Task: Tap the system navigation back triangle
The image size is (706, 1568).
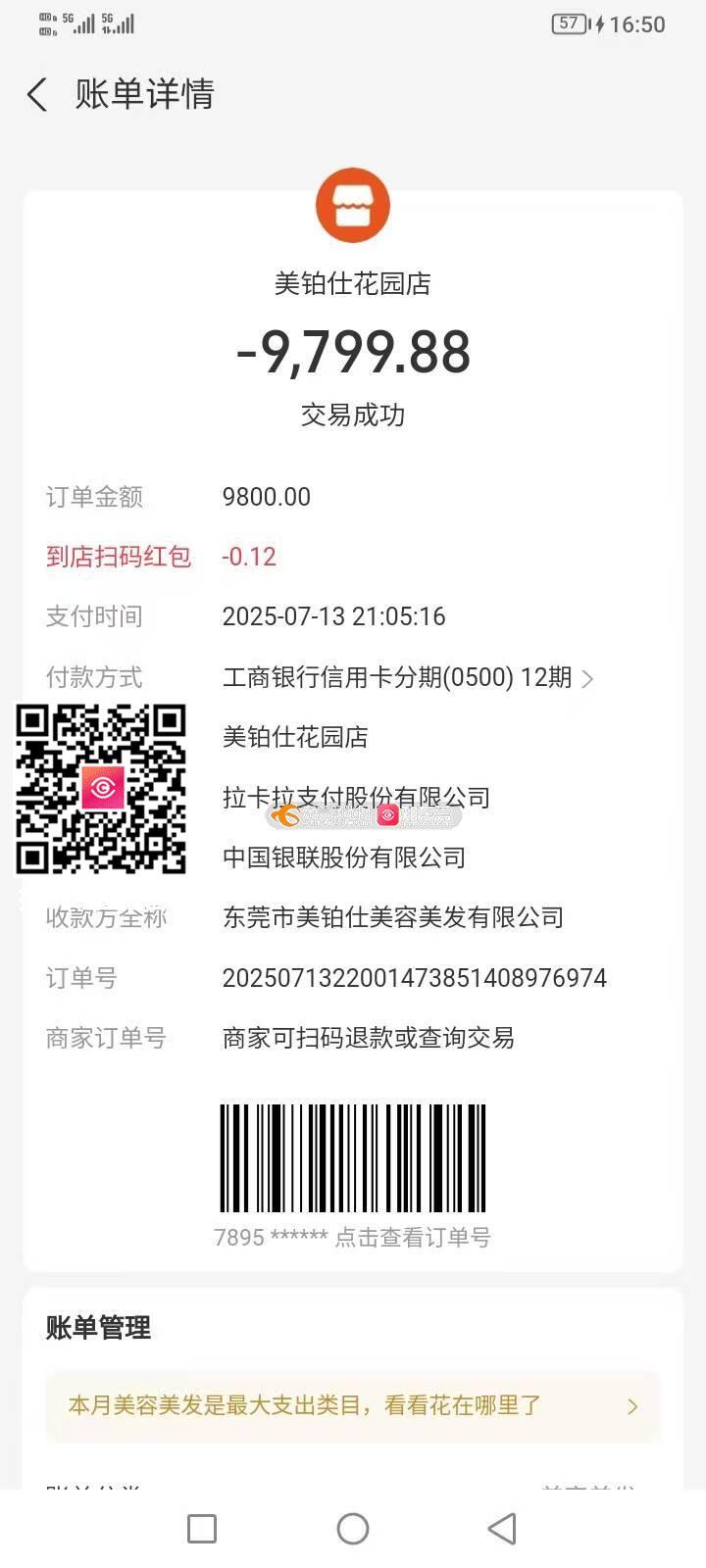Action: click(x=502, y=1529)
